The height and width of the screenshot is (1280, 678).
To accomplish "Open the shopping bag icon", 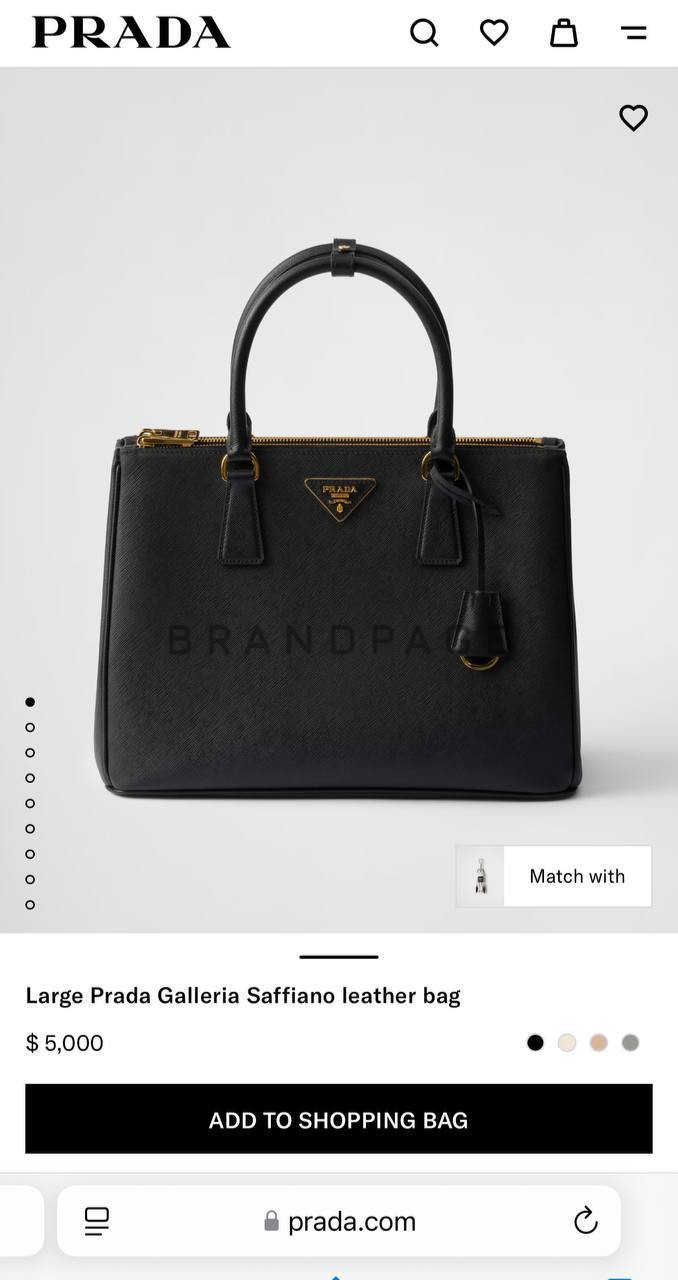I will 564,33.
